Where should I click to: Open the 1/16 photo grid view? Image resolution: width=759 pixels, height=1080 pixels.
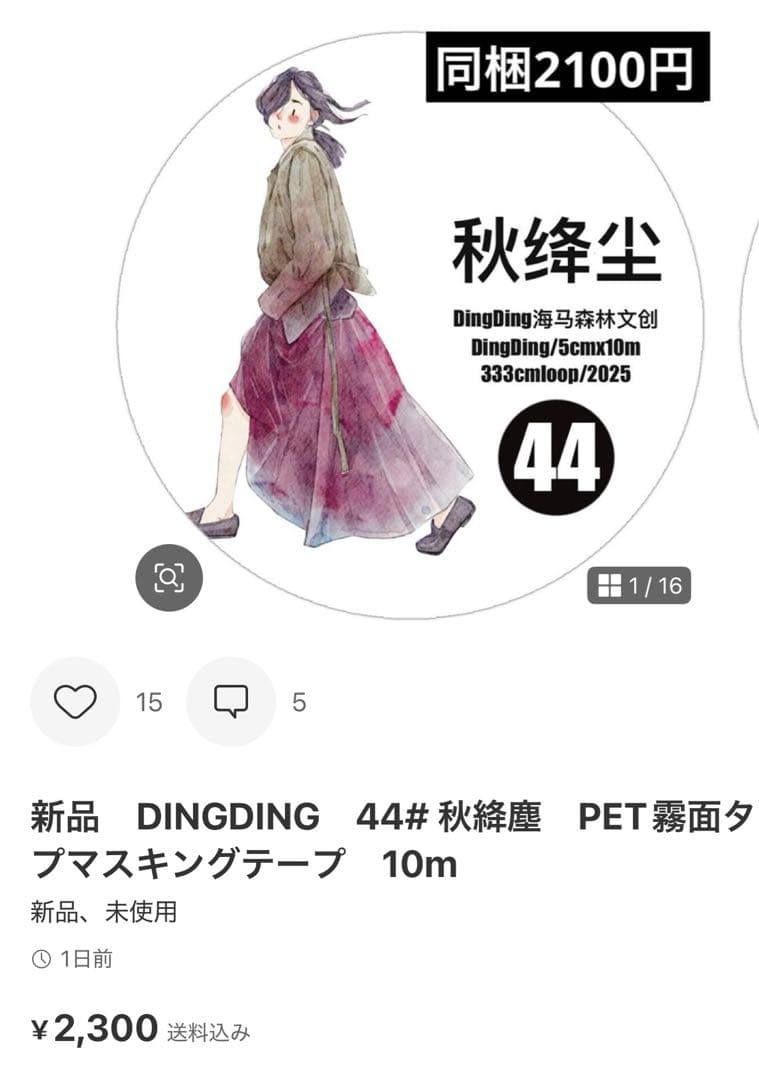639,586
